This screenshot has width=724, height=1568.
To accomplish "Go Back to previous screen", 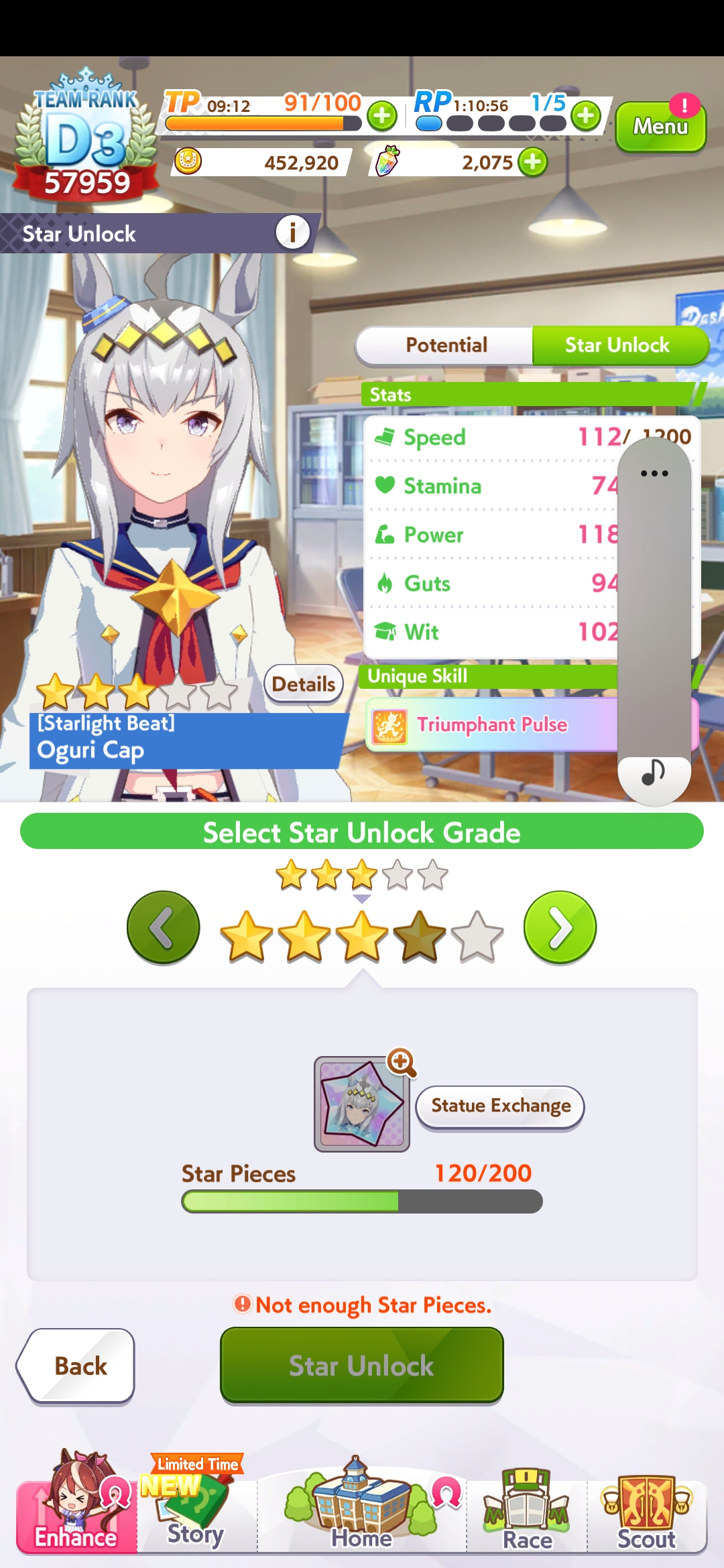I will (76, 1366).
